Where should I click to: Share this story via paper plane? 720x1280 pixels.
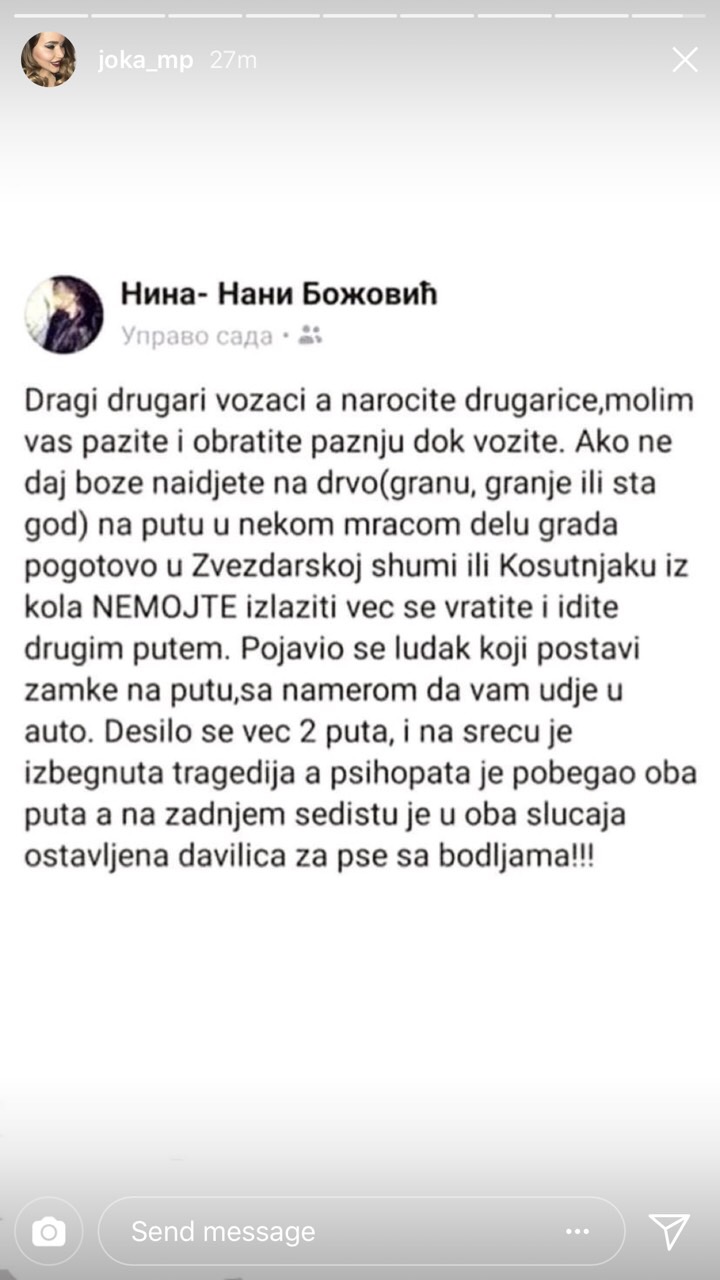669,1231
